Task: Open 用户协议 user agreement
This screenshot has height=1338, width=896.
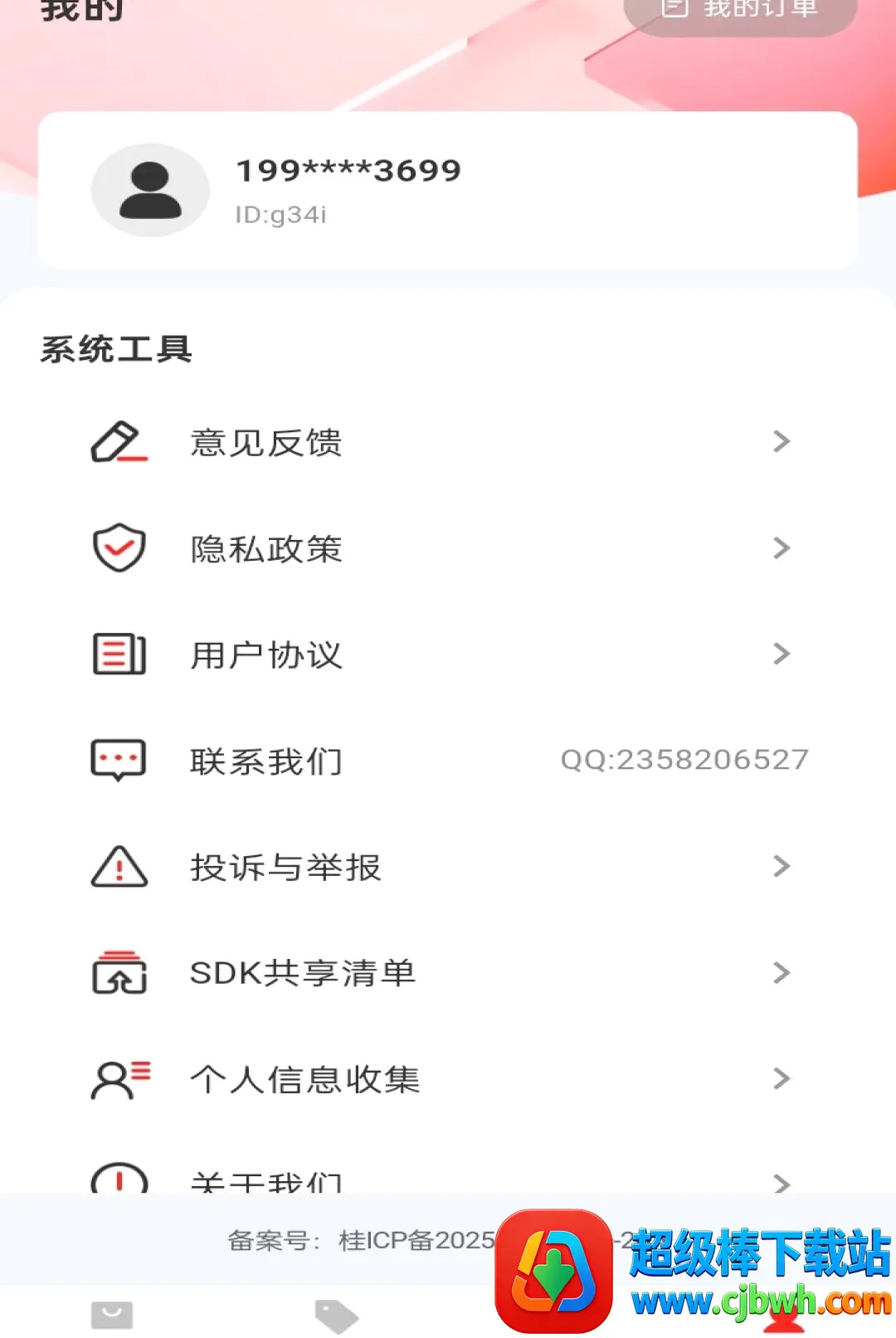Action: tap(448, 654)
